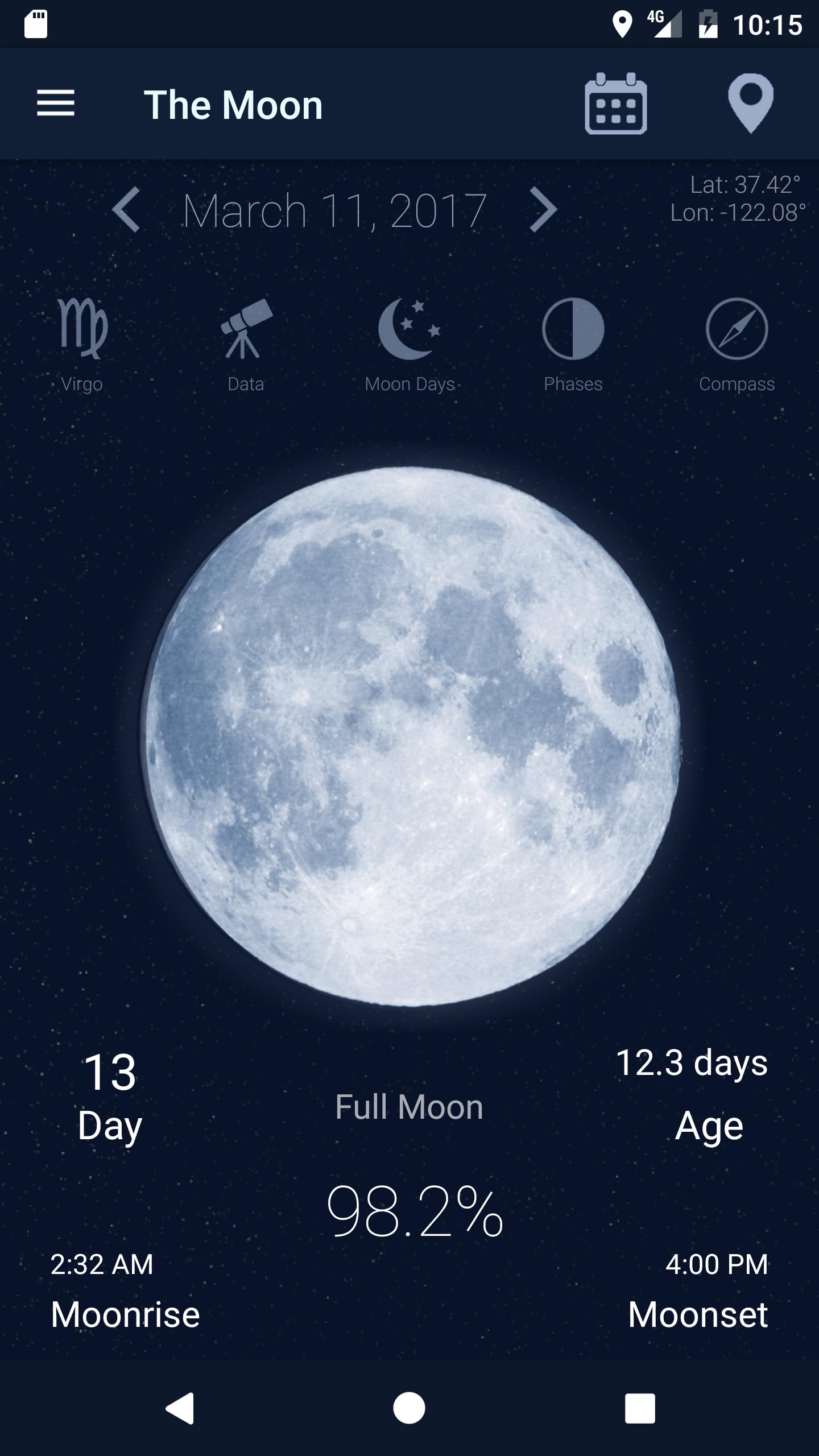Go to the previous day with left arrow
The image size is (819, 1456).
[x=130, y=209]
